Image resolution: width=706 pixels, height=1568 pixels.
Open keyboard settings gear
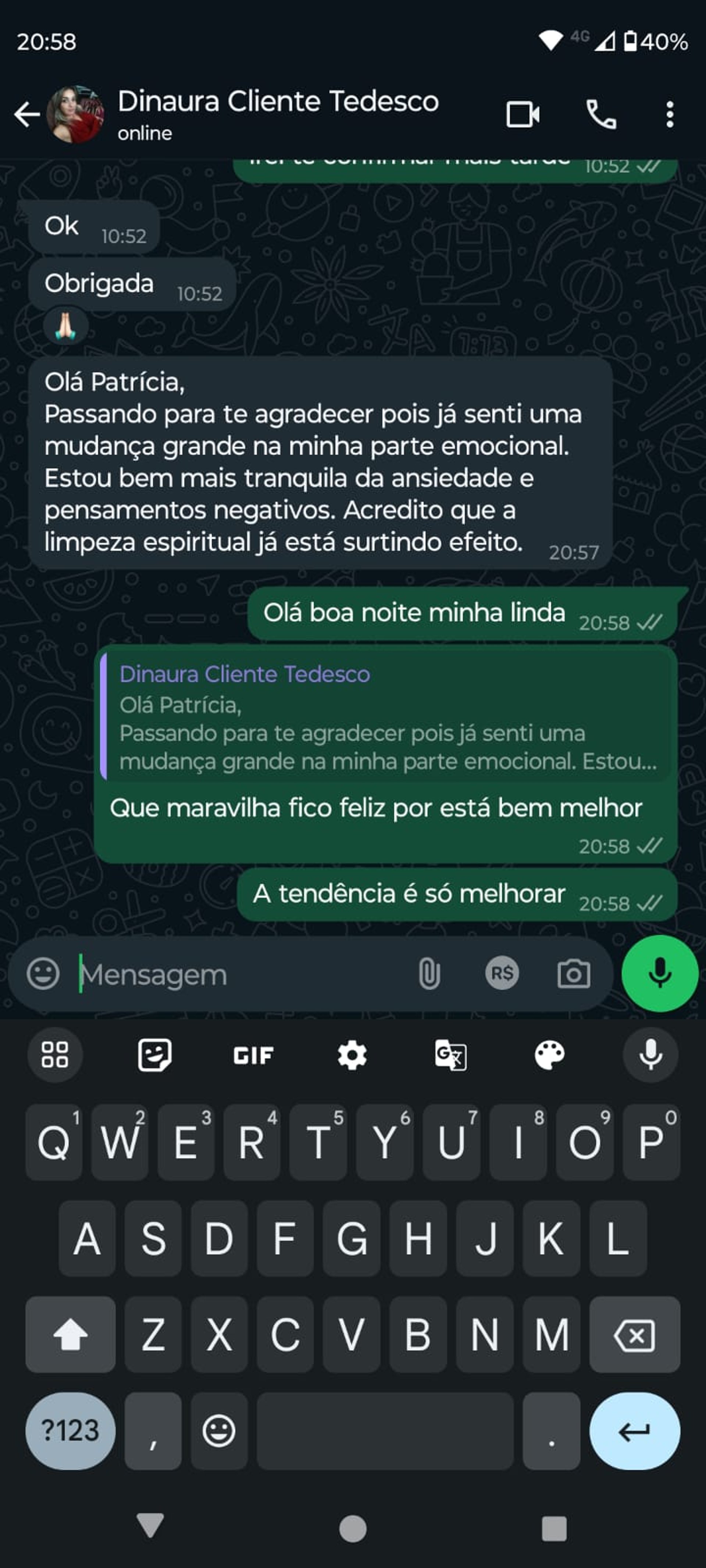352,1055
